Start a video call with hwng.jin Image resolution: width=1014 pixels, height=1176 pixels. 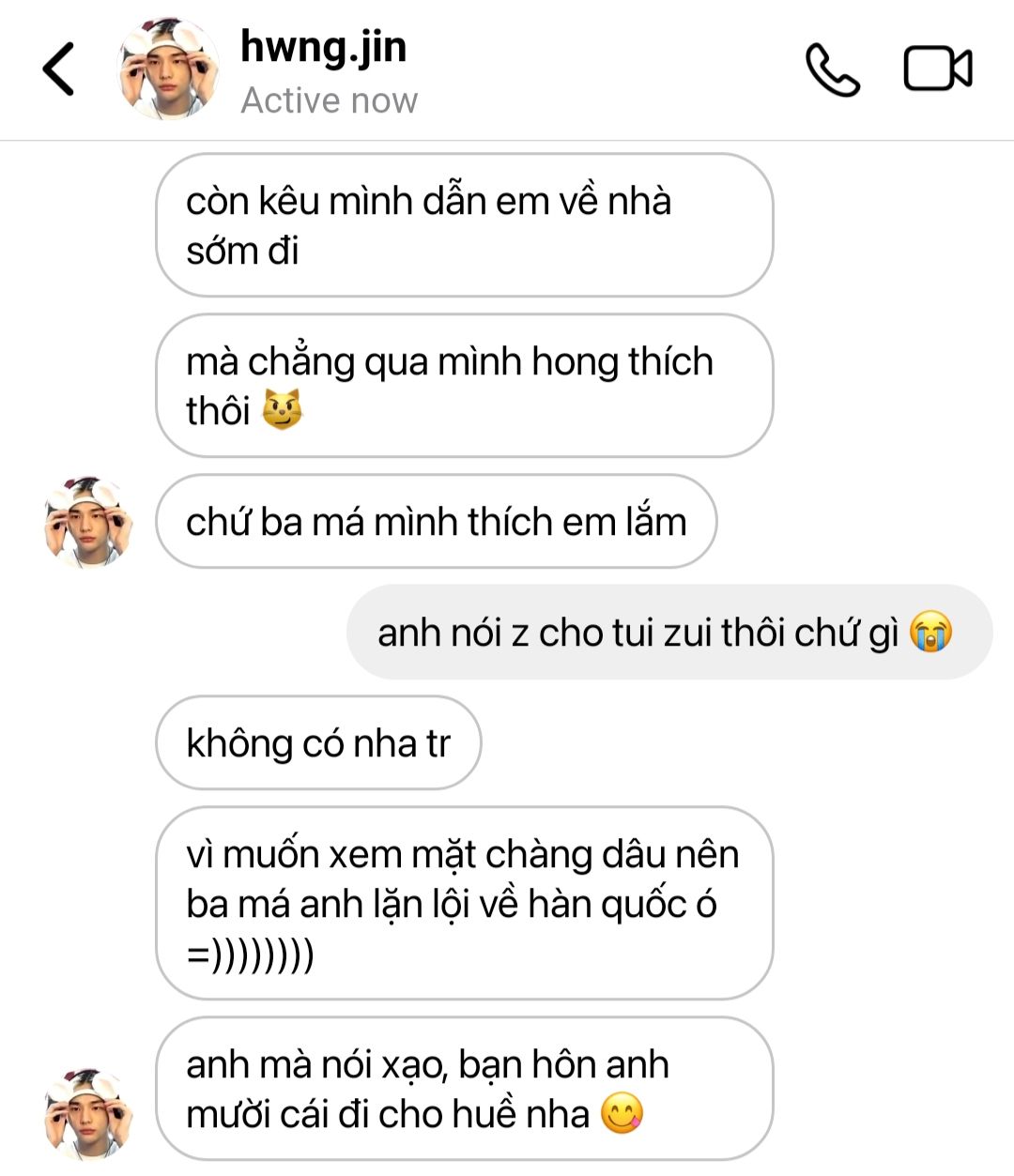[x=937, y=69]
